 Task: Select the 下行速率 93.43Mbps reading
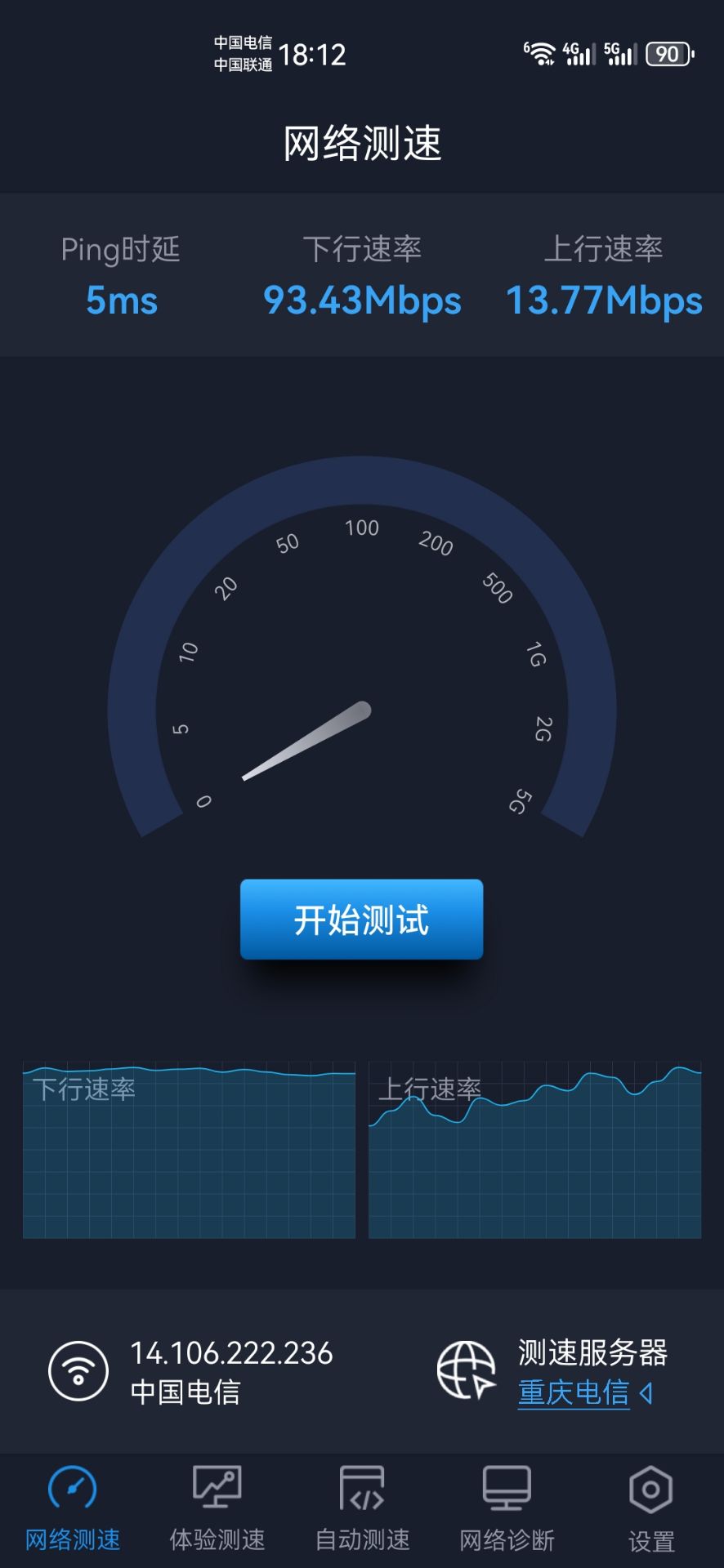pos(362,301)
